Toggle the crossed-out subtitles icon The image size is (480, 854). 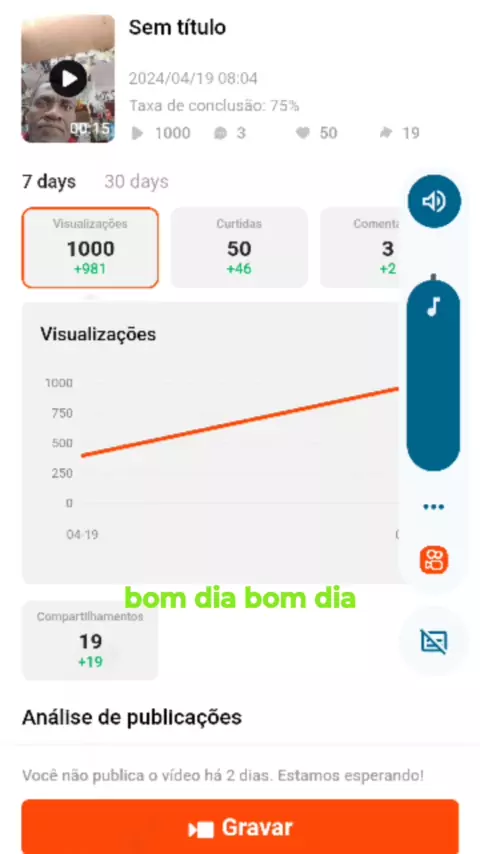tap(434, 641)
